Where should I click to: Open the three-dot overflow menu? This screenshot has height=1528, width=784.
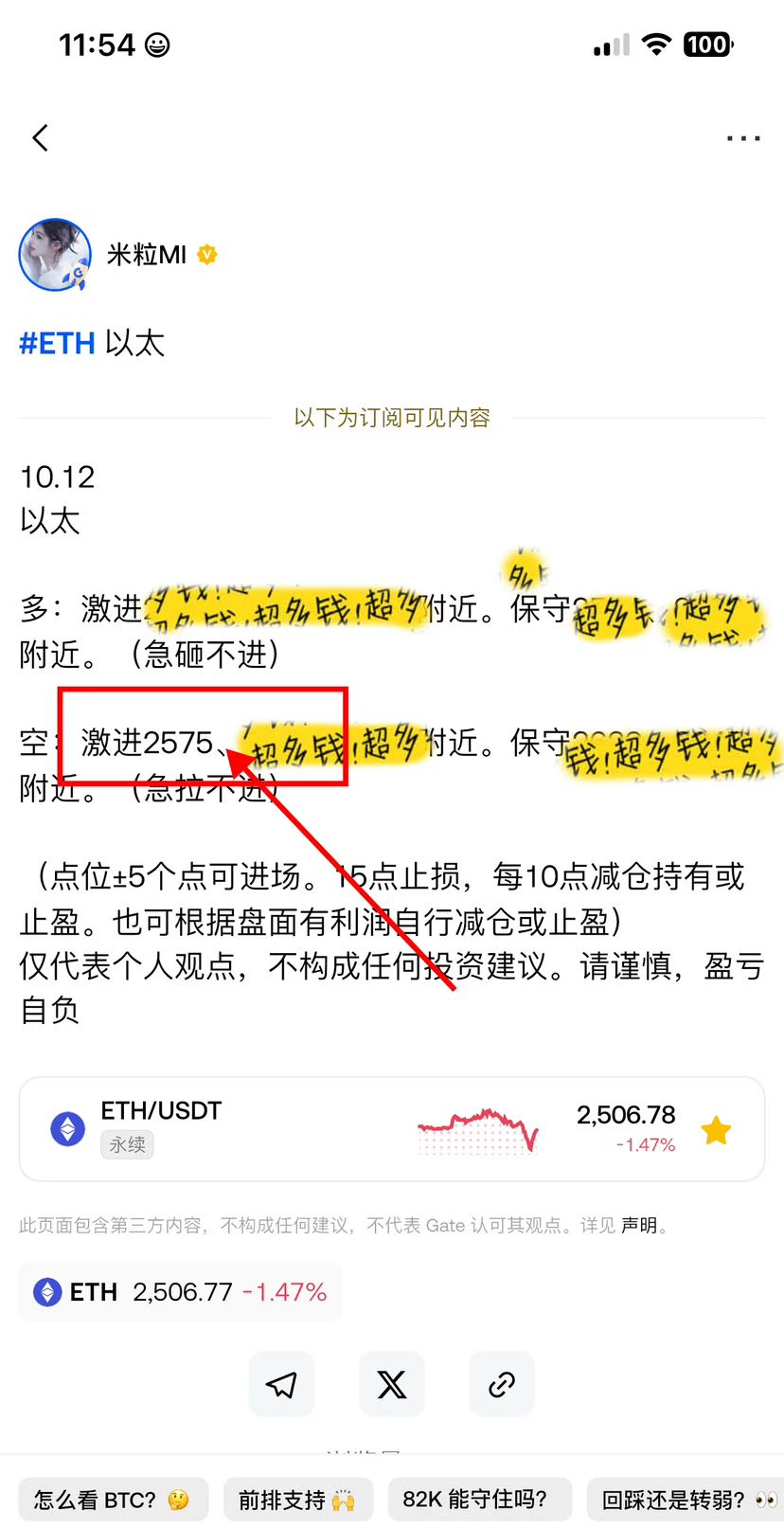(743, 138)
